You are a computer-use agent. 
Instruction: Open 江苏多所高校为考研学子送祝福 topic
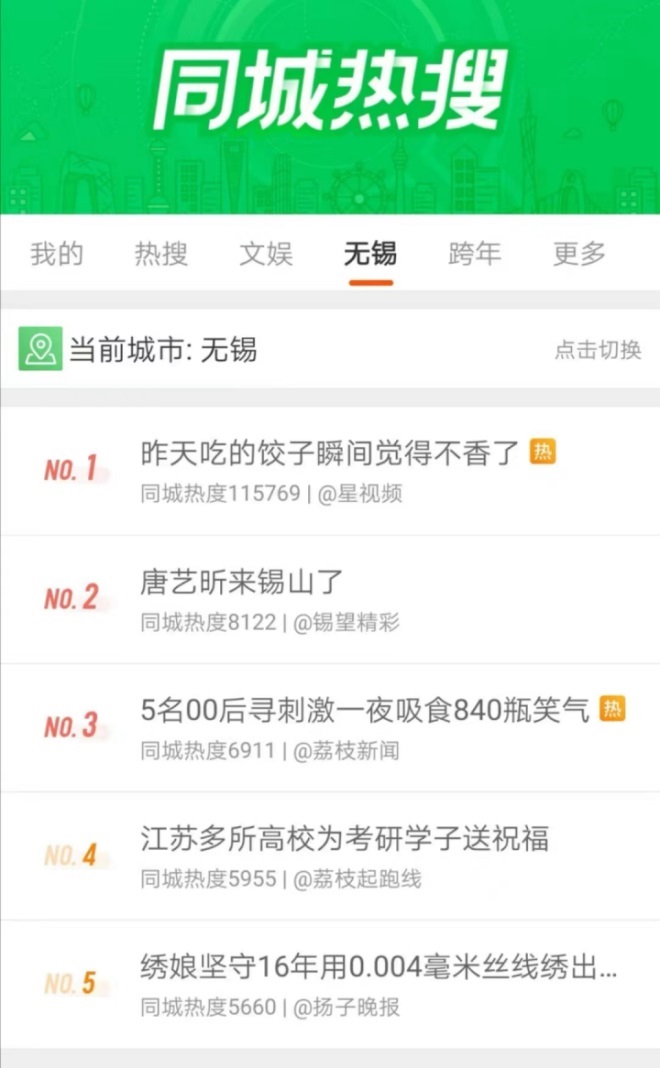tap(345, 839)
